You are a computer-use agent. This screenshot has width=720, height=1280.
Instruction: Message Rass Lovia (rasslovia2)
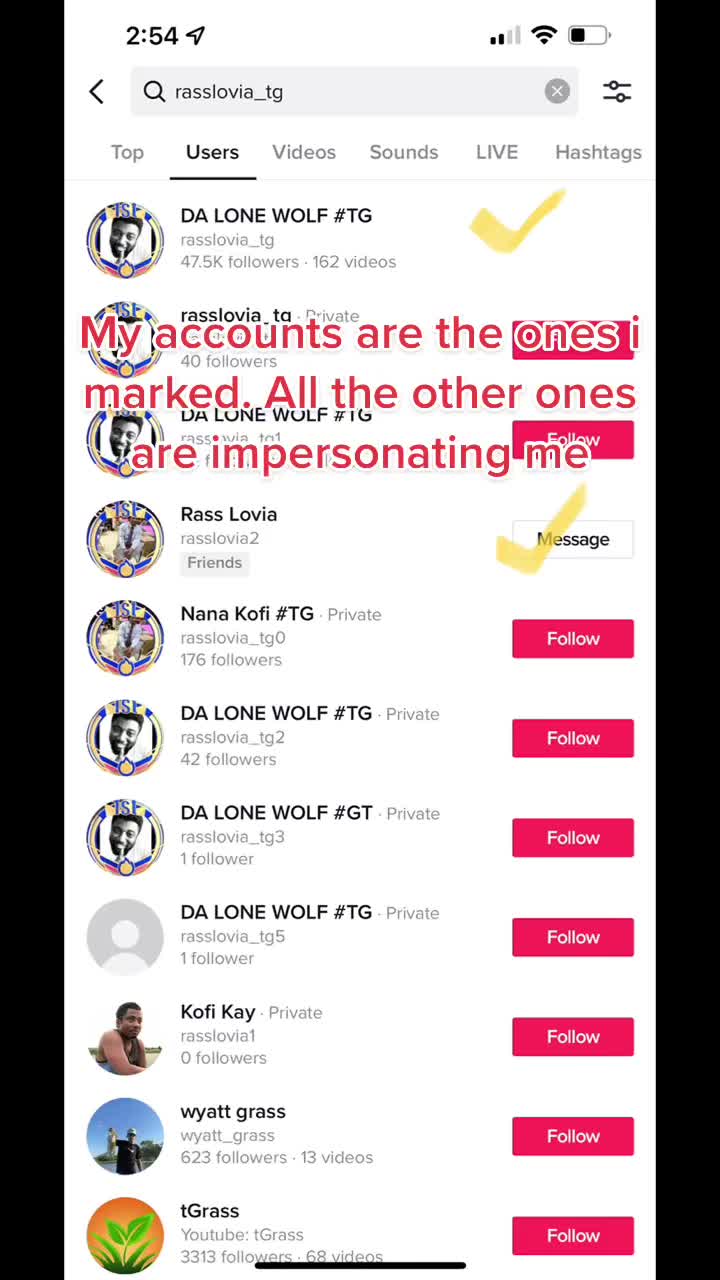573,539
